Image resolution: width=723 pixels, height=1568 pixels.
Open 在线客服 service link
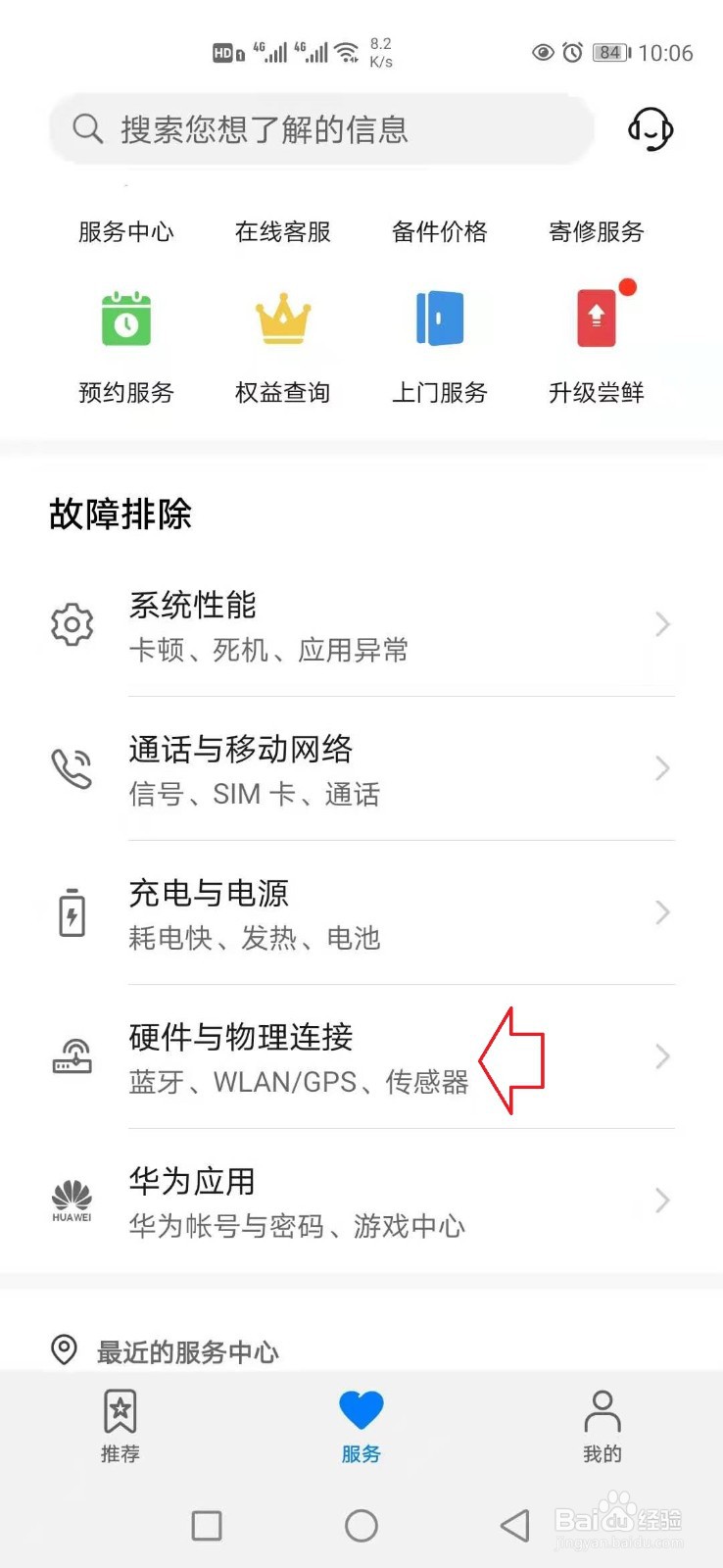pos(283,232)
